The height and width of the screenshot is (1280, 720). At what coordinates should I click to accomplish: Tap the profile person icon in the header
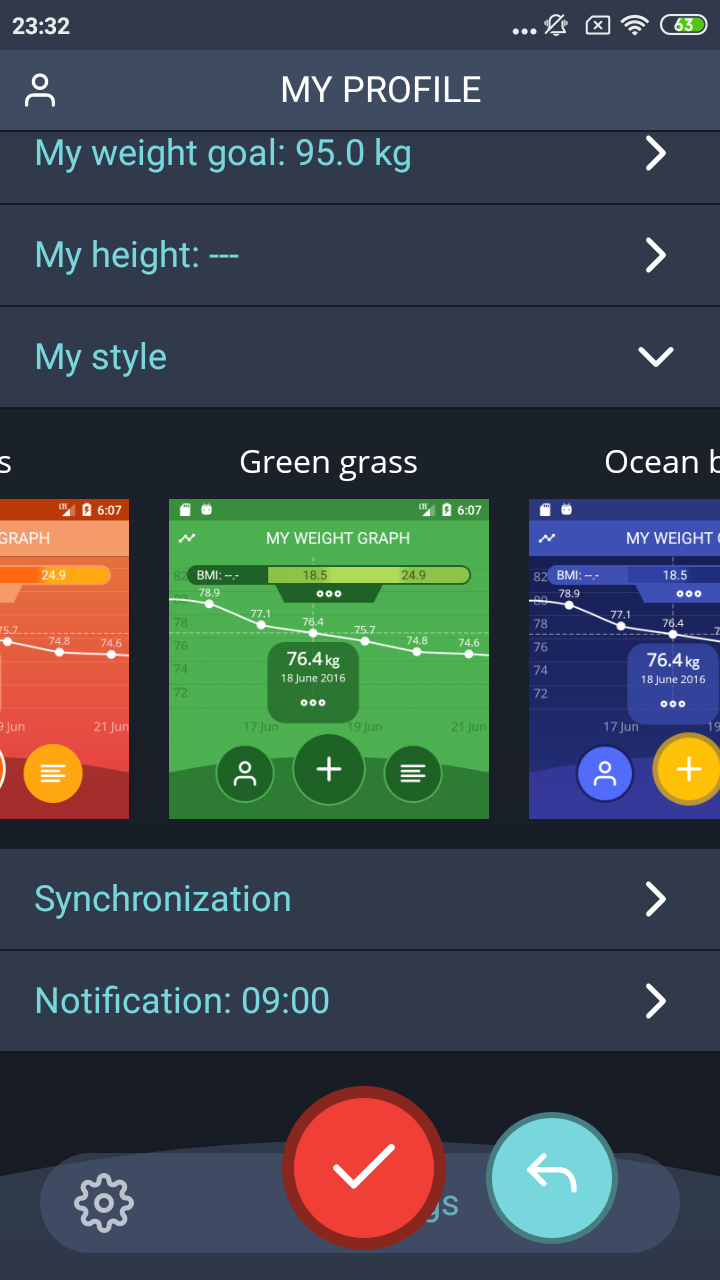(x=40, y=90)
